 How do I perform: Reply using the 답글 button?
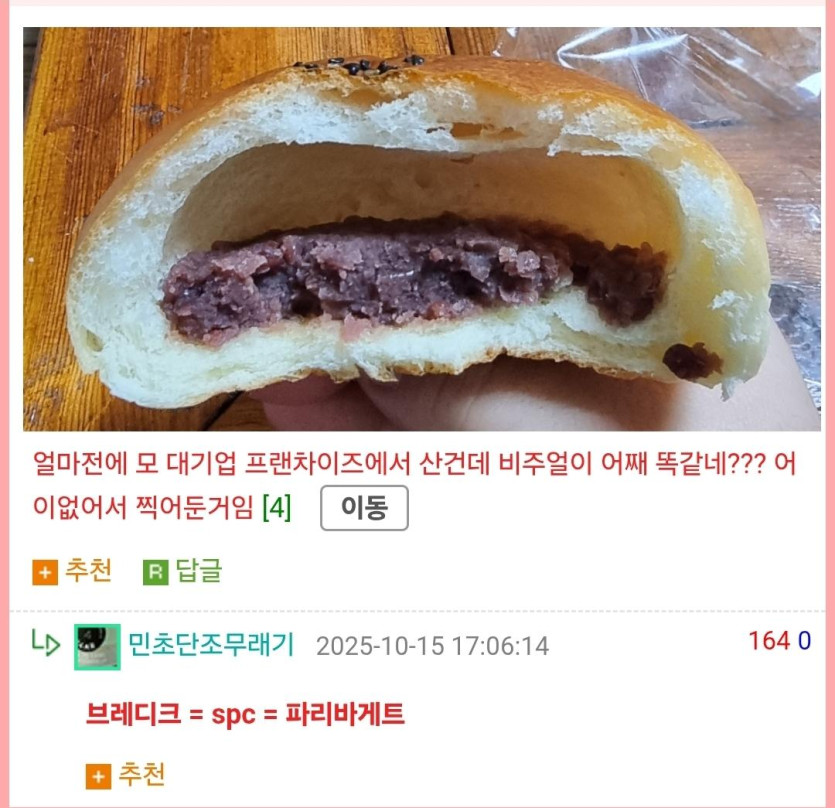point(184,571)
